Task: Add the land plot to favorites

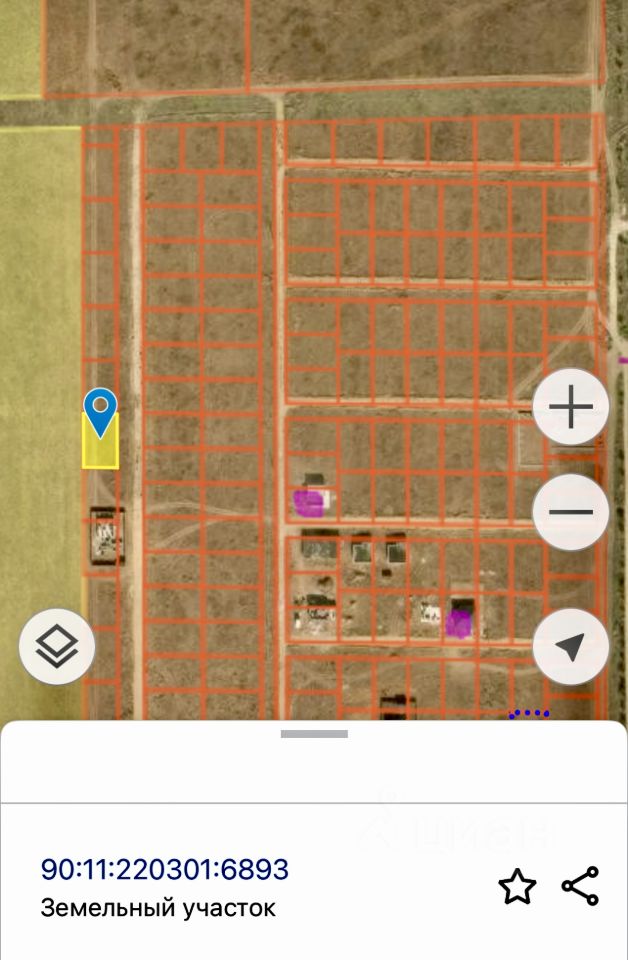Action: pyautogui.click(x=517, y=887)
